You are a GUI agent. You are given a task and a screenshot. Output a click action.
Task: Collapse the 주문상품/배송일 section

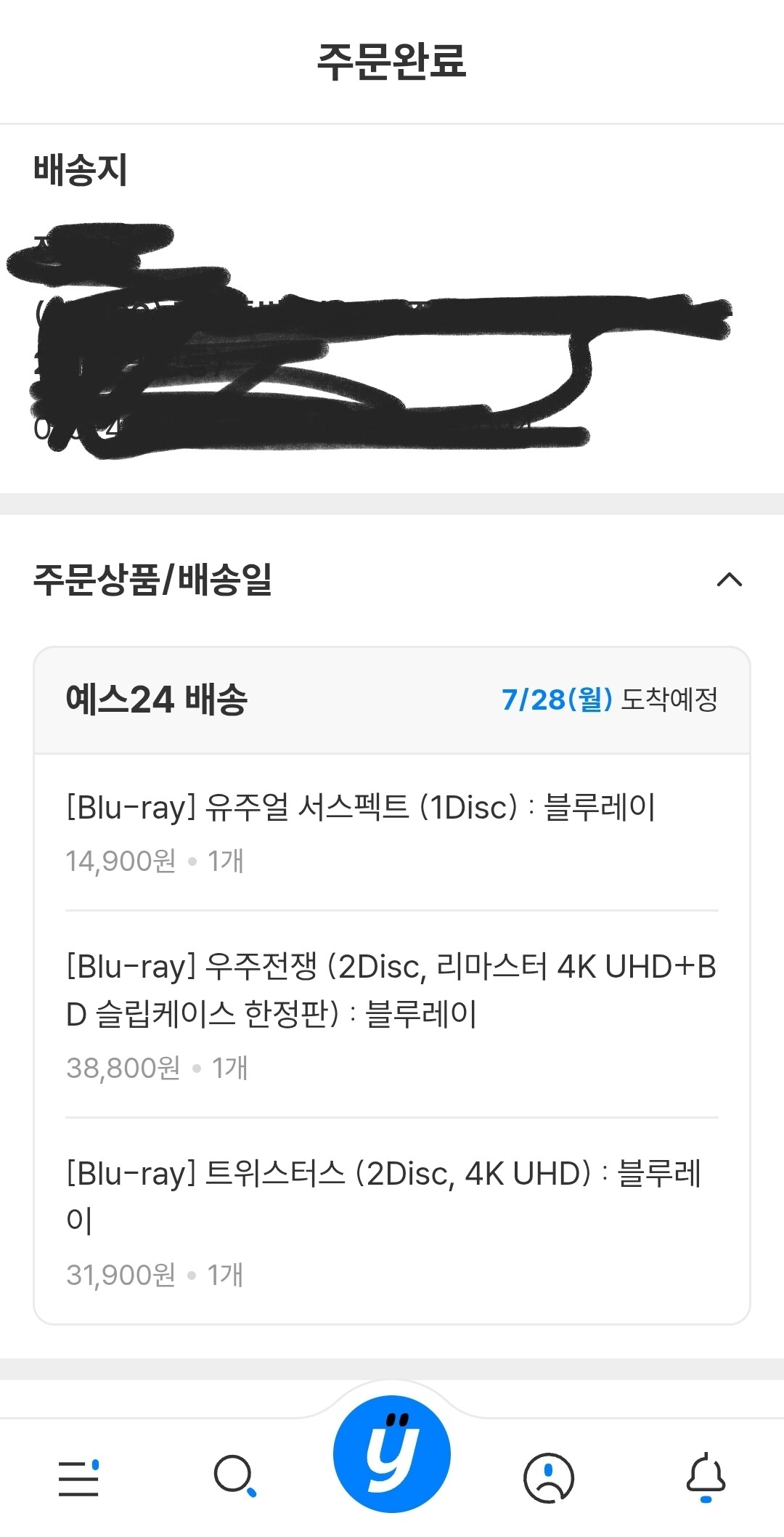(x=730, y=580)
